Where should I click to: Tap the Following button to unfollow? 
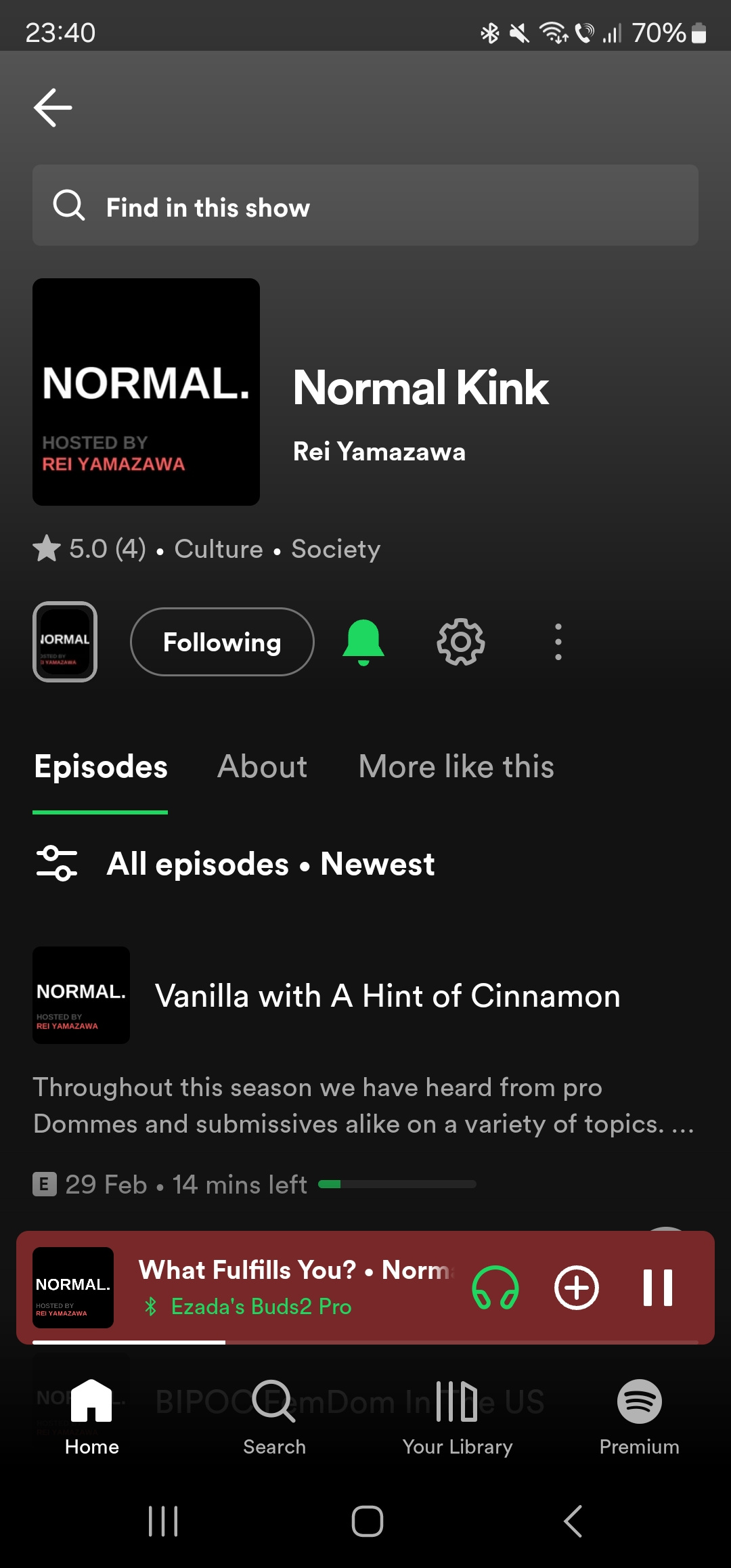coord(222,642)
